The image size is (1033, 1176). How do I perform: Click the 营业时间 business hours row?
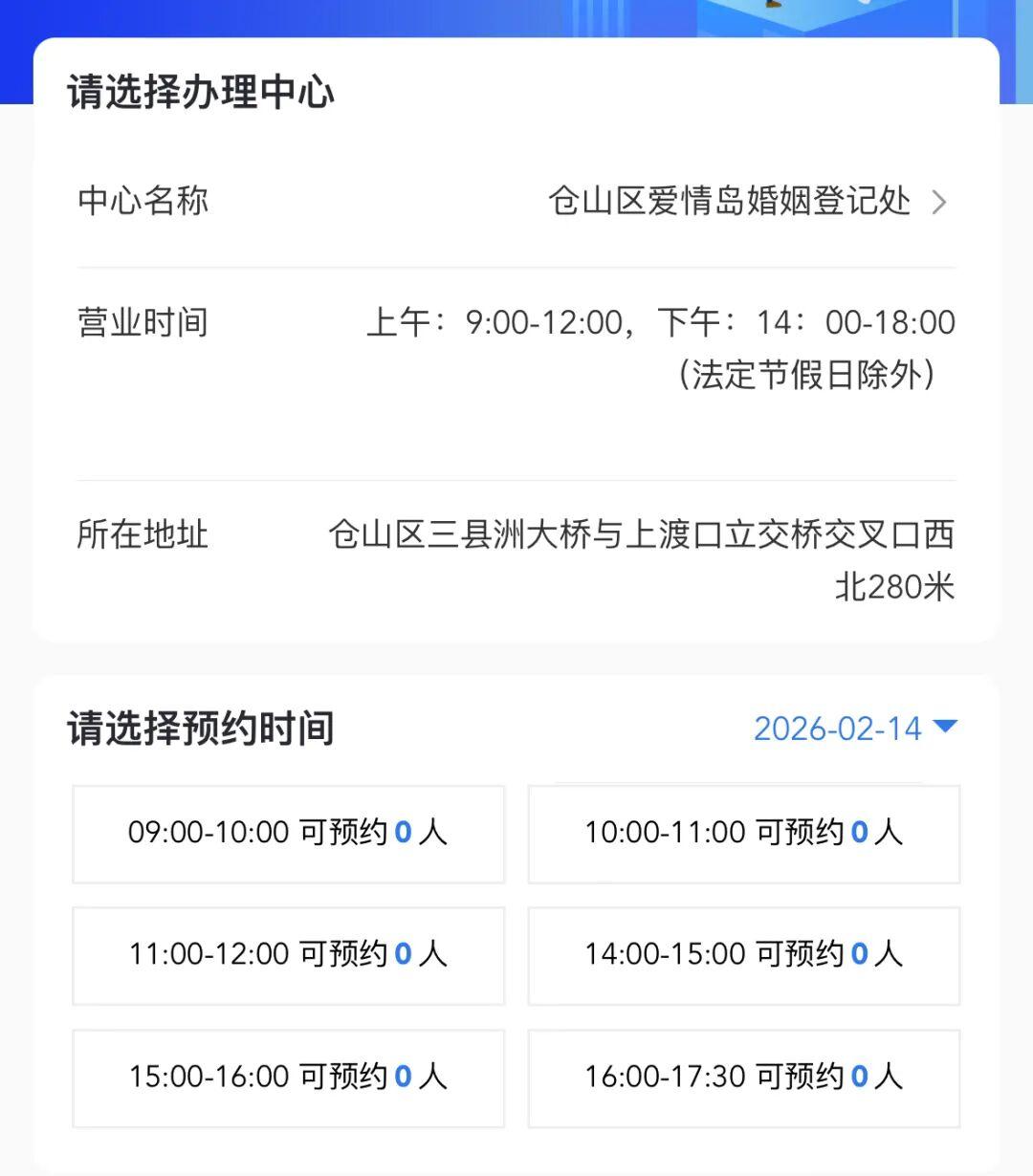pyautogui.click(x=142, y=323)
